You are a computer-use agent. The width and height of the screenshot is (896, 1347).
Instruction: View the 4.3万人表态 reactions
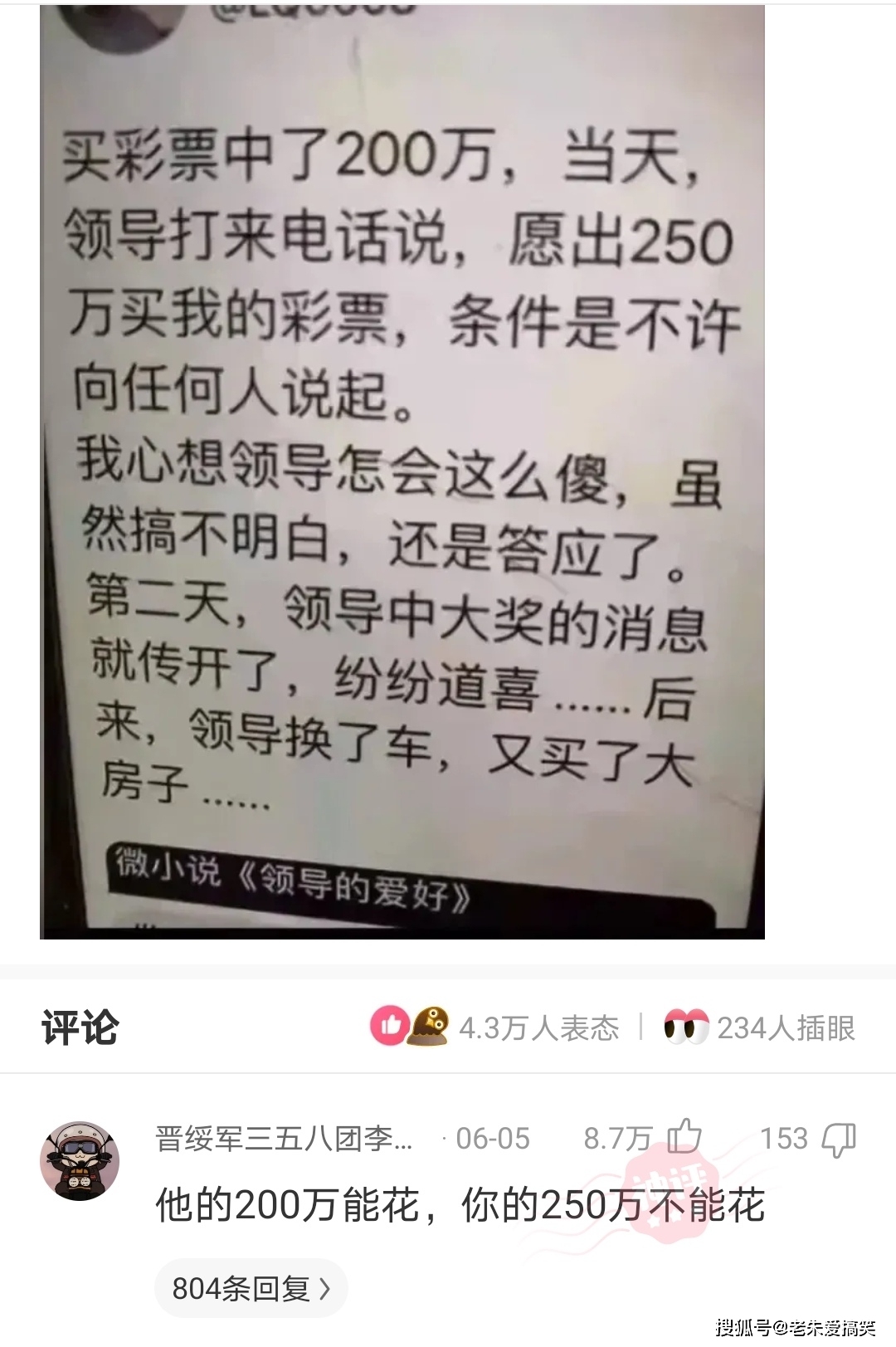point(495,1027)
